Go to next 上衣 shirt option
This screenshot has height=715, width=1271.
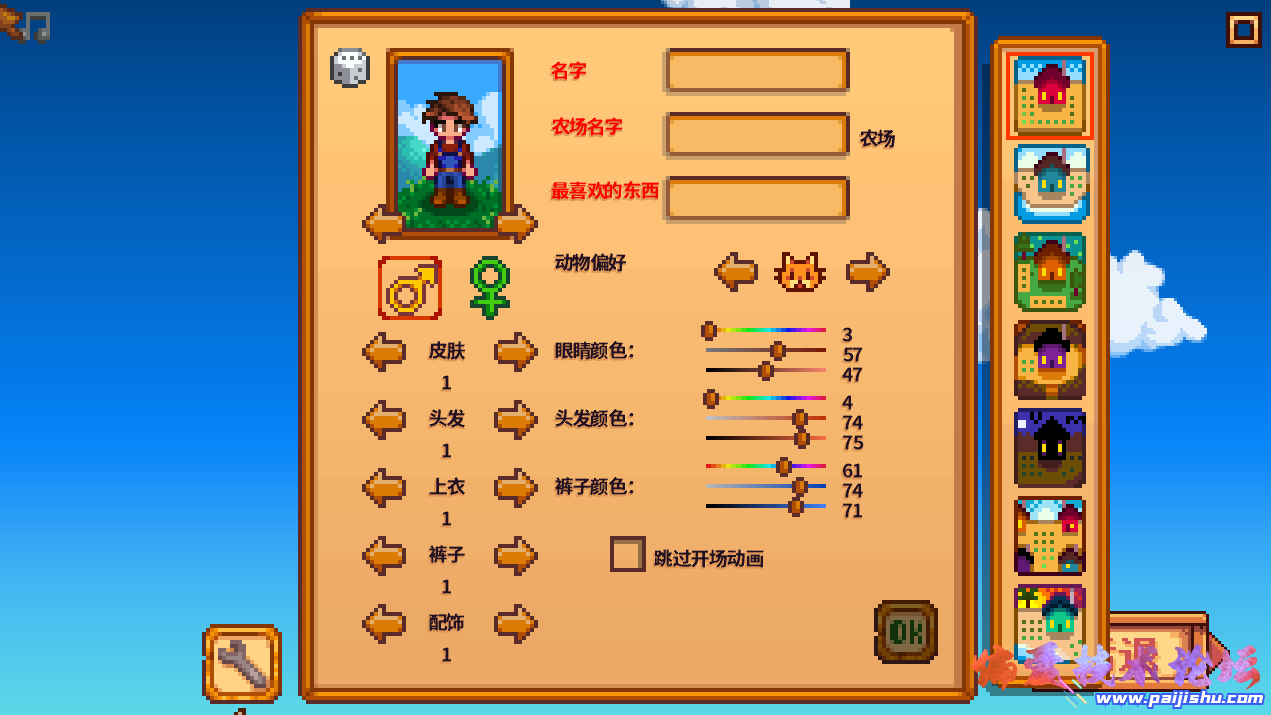click(515, 487)
